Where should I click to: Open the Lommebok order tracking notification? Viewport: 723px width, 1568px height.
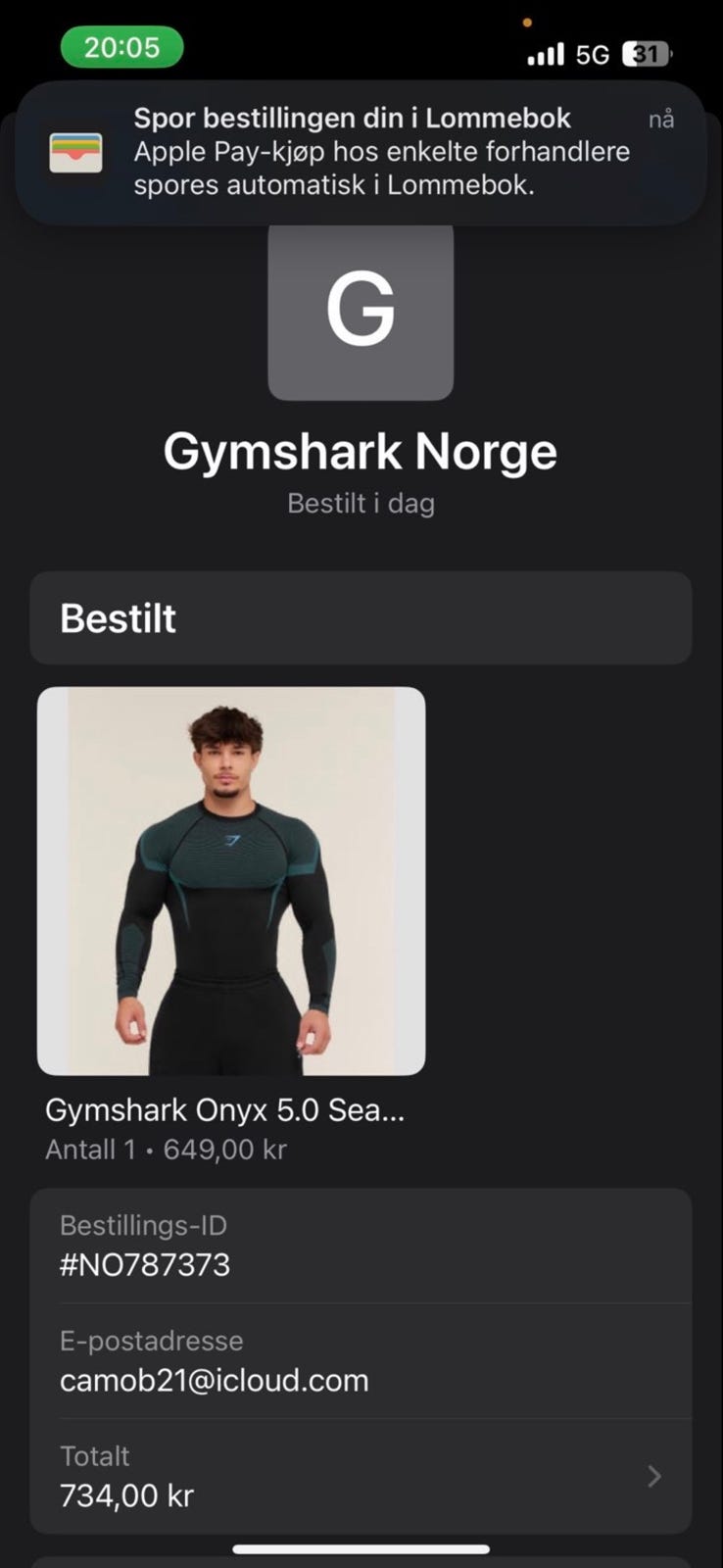(x=361, y=152)
